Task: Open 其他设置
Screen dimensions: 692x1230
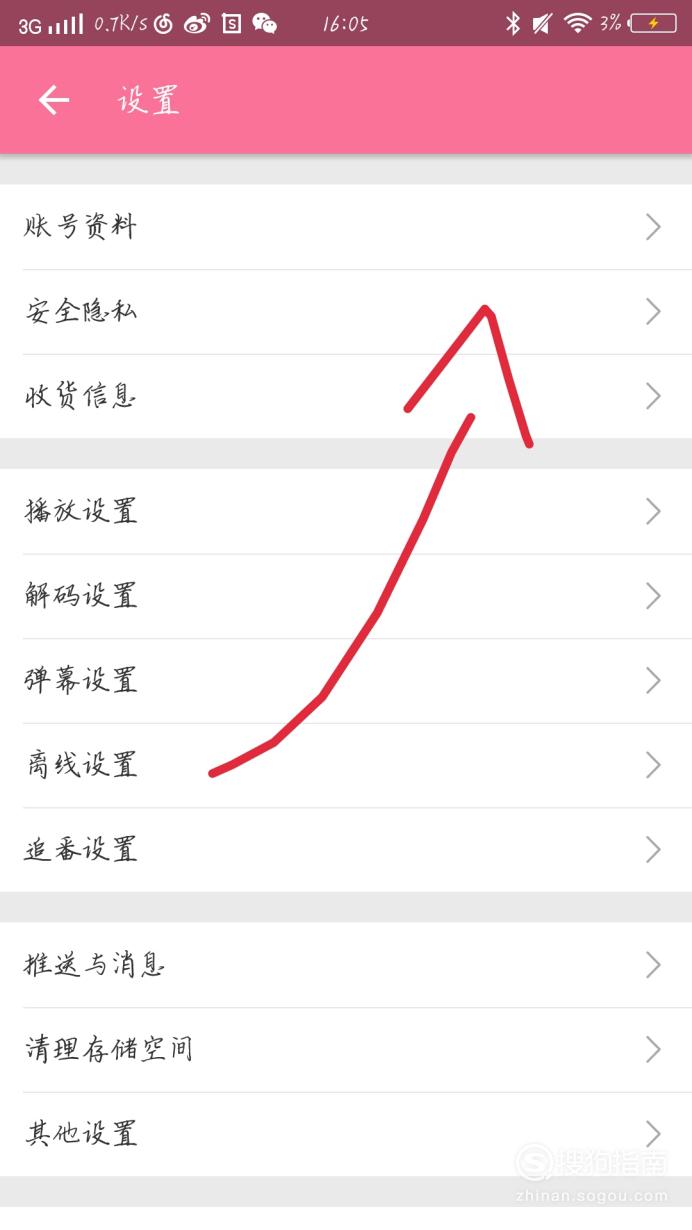Action: [x=346, y=1134]
